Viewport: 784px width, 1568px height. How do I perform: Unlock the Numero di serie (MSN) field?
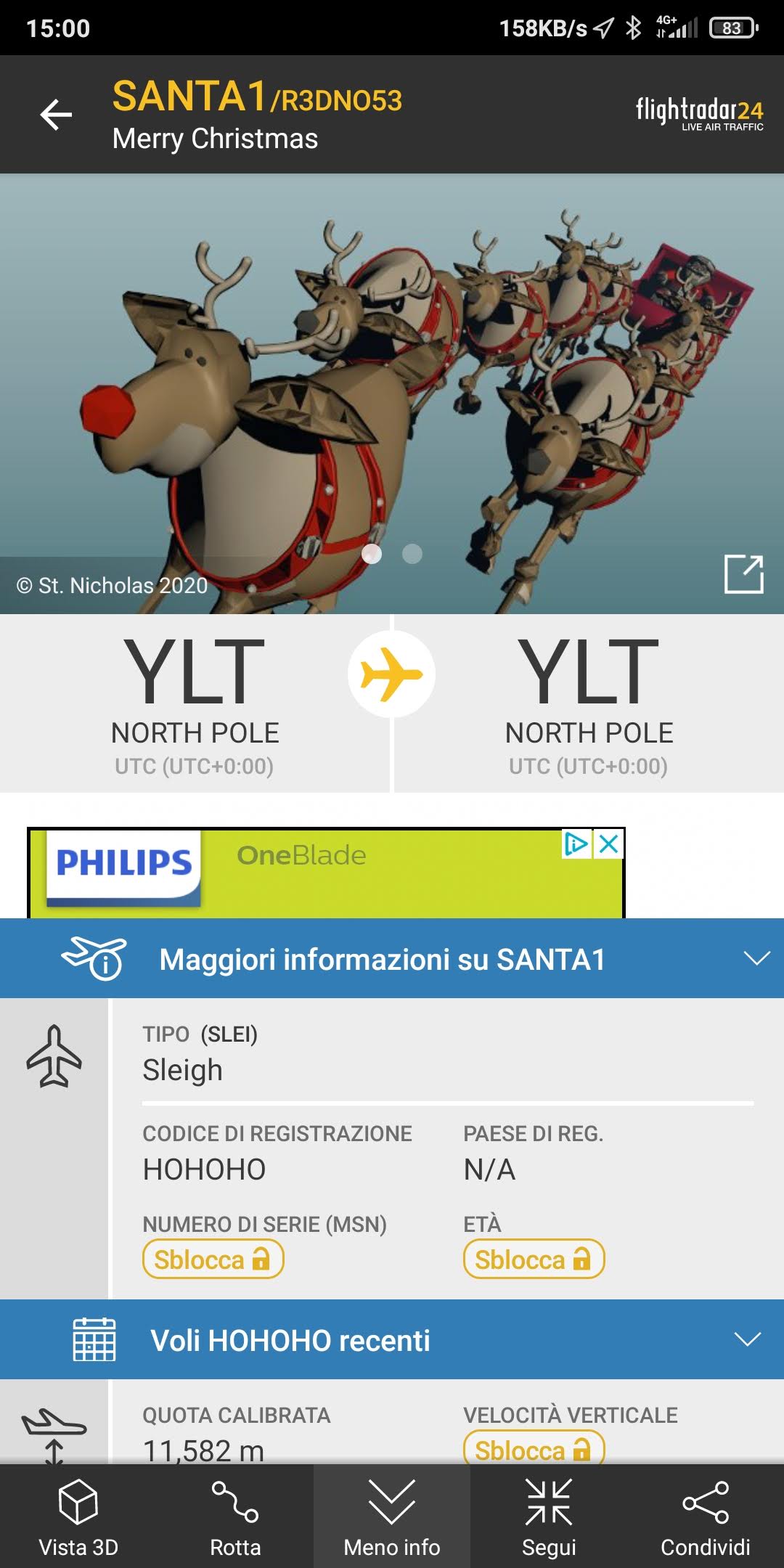tap(213, 1259)
